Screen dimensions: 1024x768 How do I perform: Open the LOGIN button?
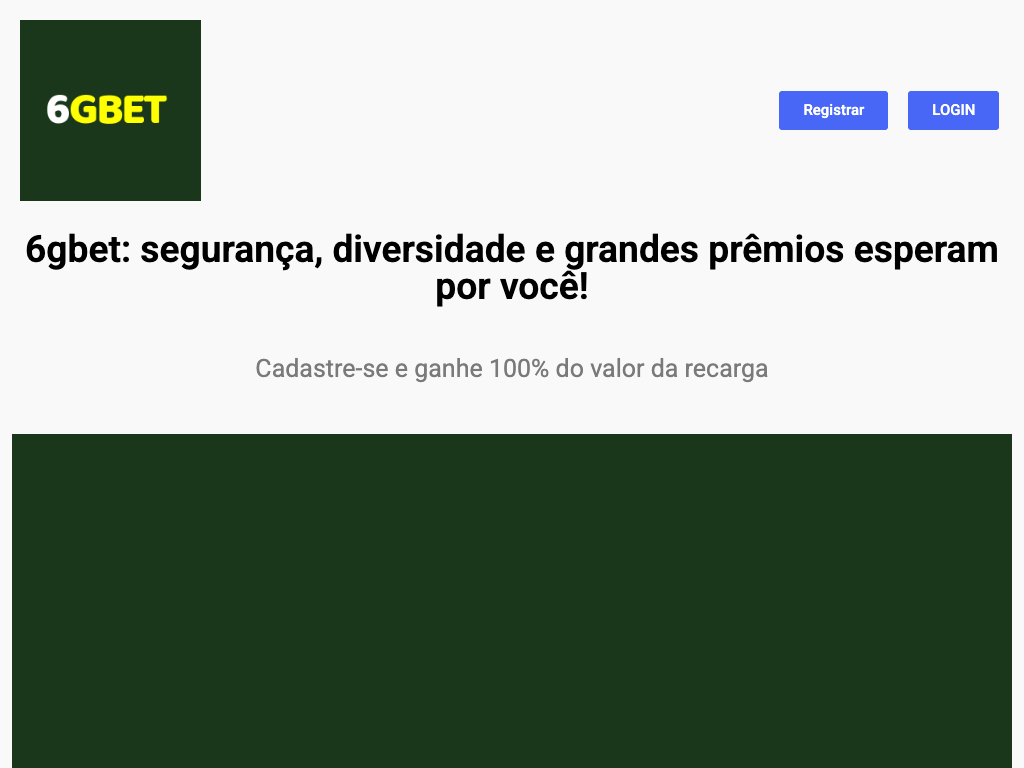point(953,110)
